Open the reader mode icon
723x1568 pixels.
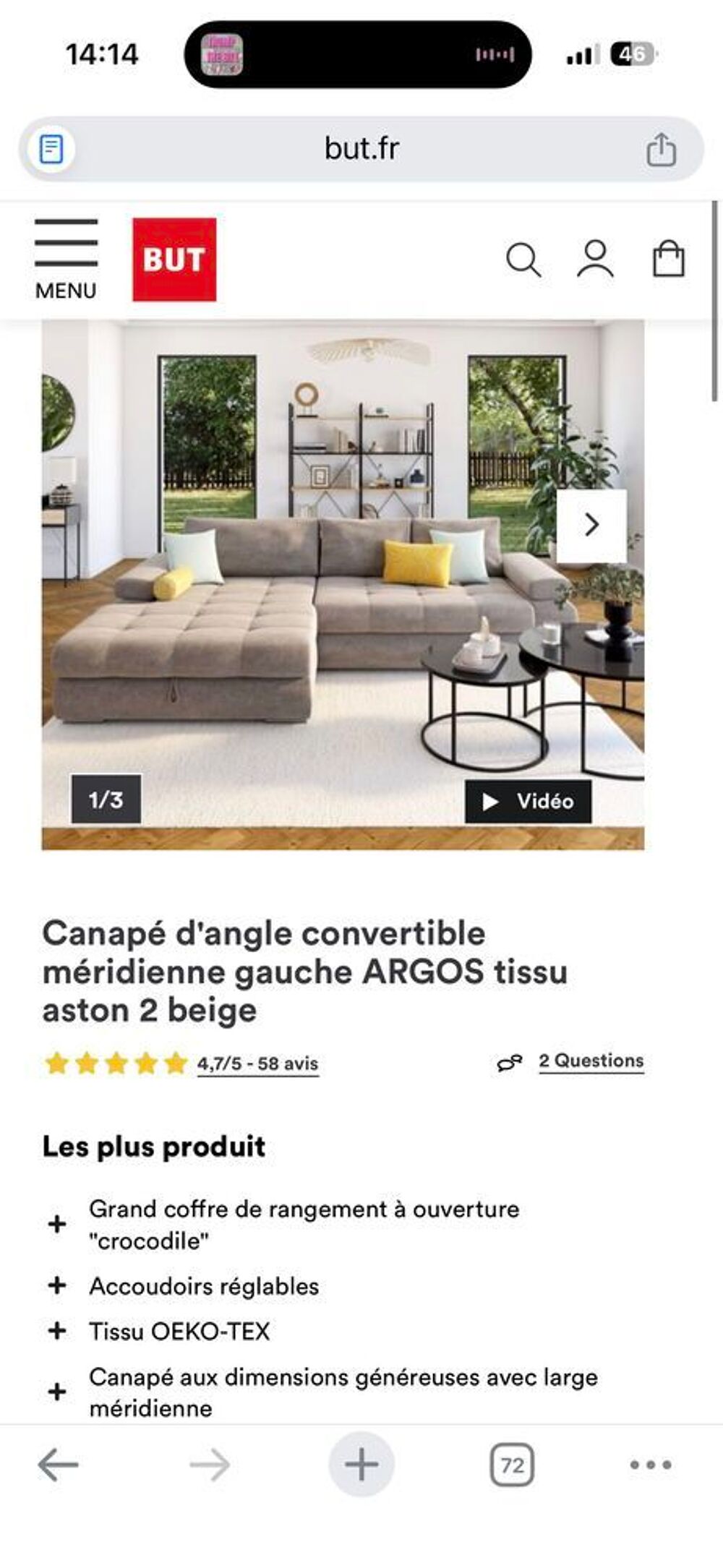point(51,150)
